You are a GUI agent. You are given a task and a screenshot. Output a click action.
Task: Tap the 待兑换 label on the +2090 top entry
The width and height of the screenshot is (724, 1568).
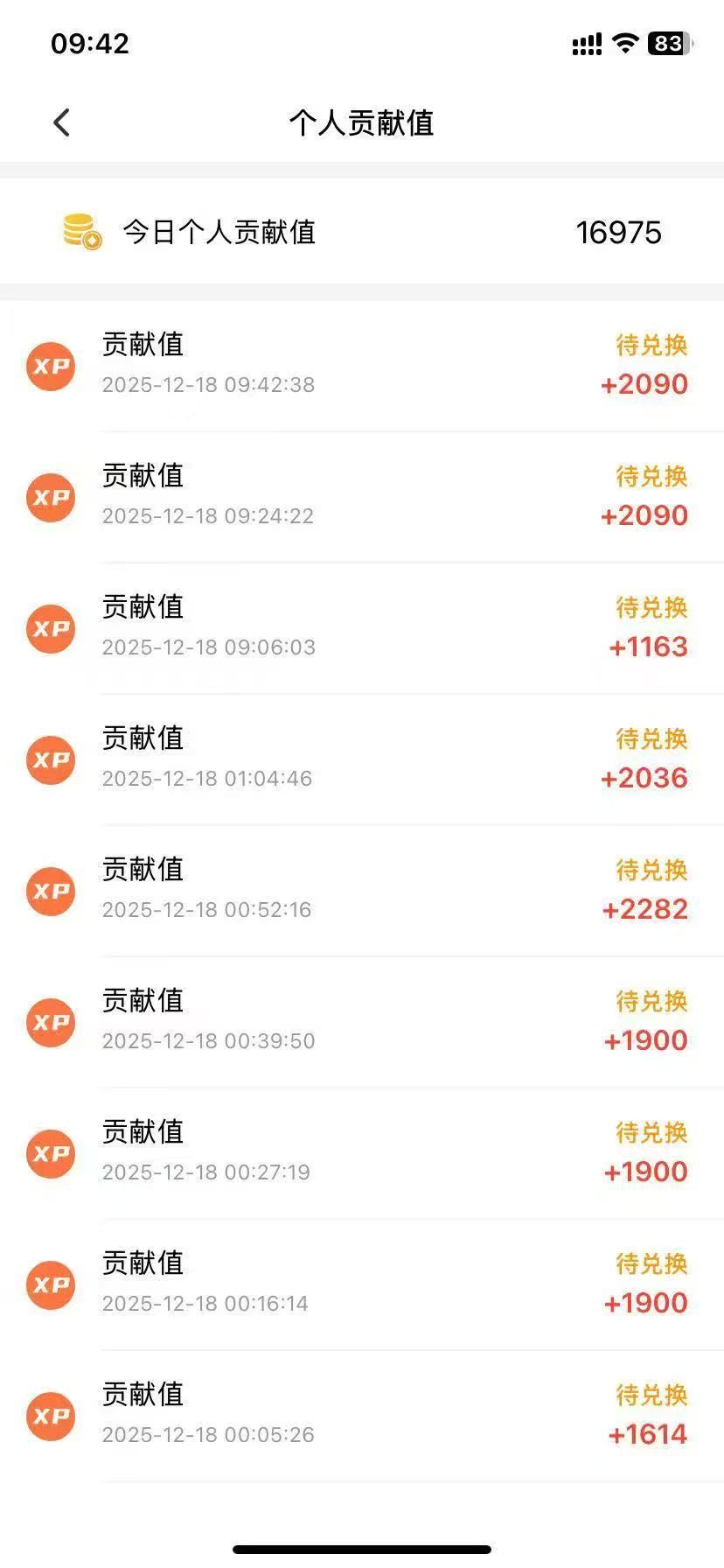651,346
